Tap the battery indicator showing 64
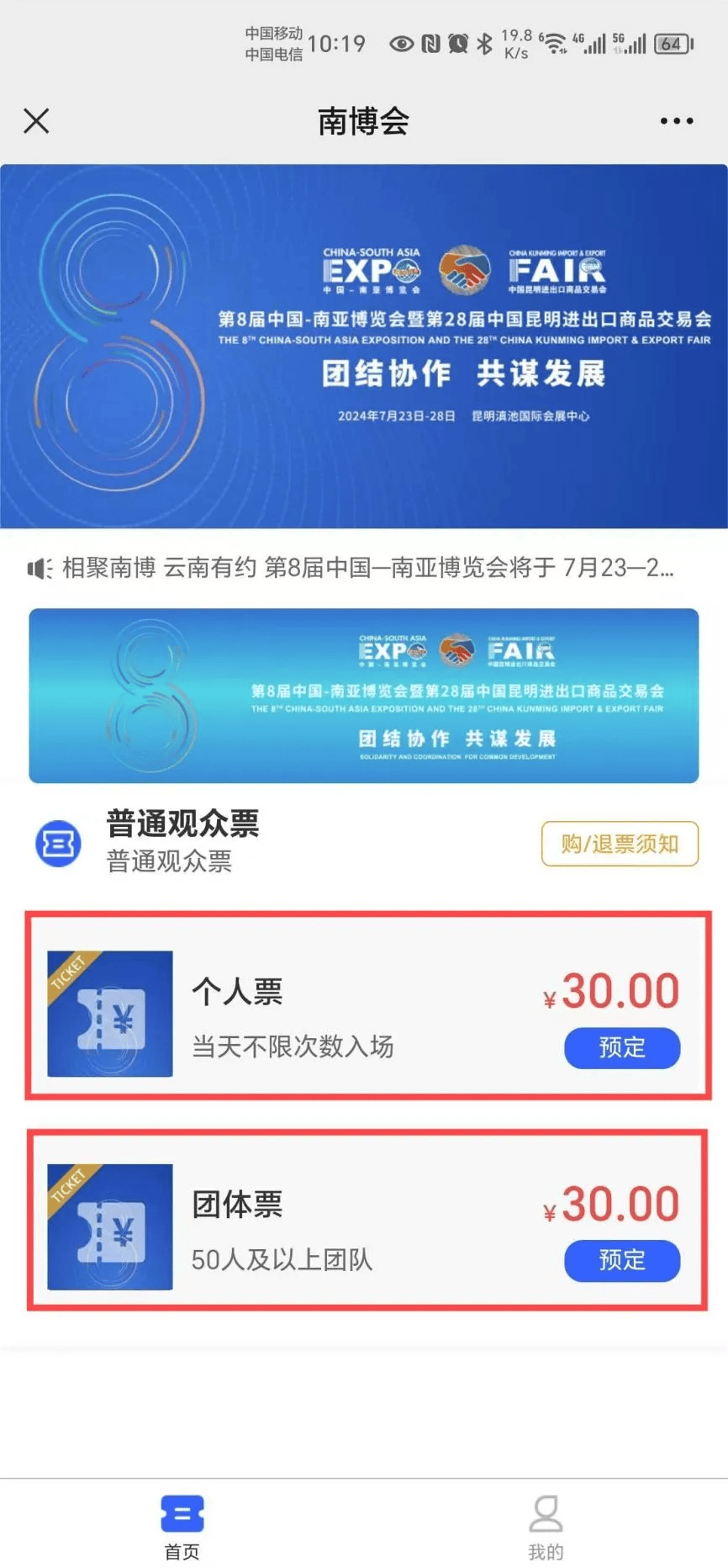Screen dimensions: 728x1568 672,44
